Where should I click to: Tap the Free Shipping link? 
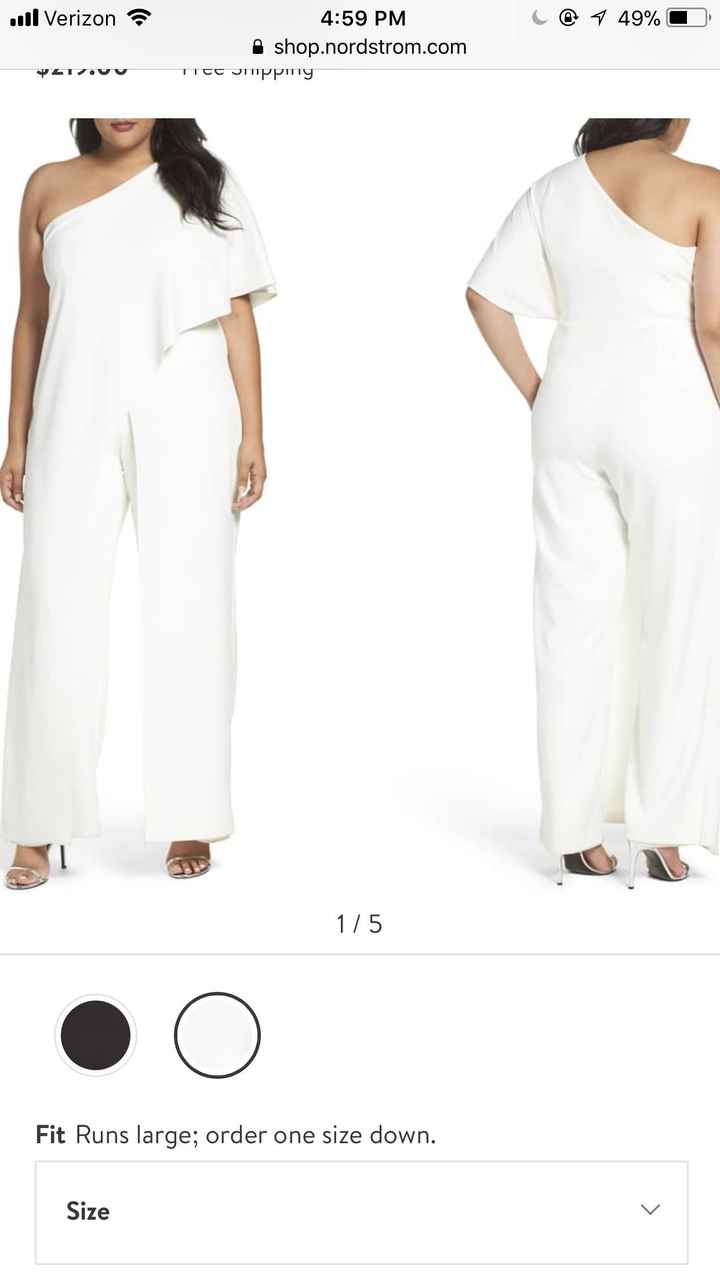click(248, 66)
